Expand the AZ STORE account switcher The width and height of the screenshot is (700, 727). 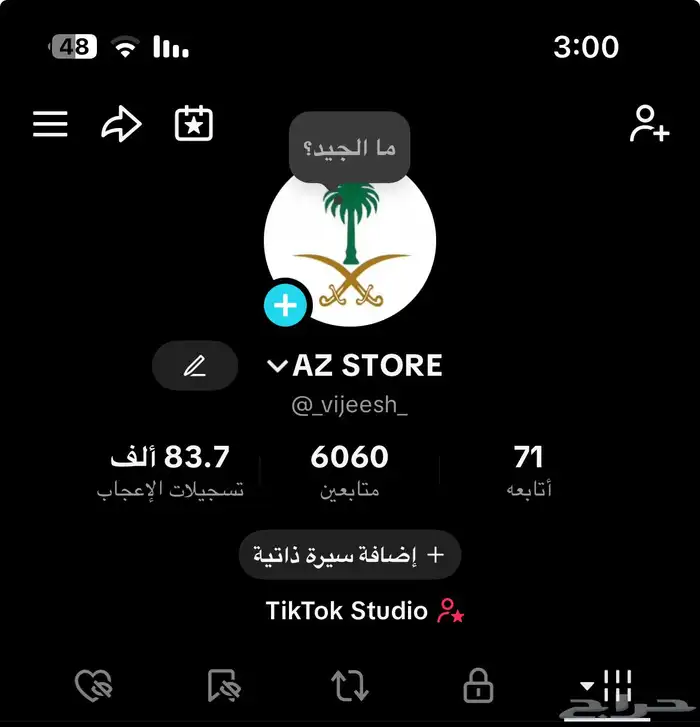coord(356,366)
